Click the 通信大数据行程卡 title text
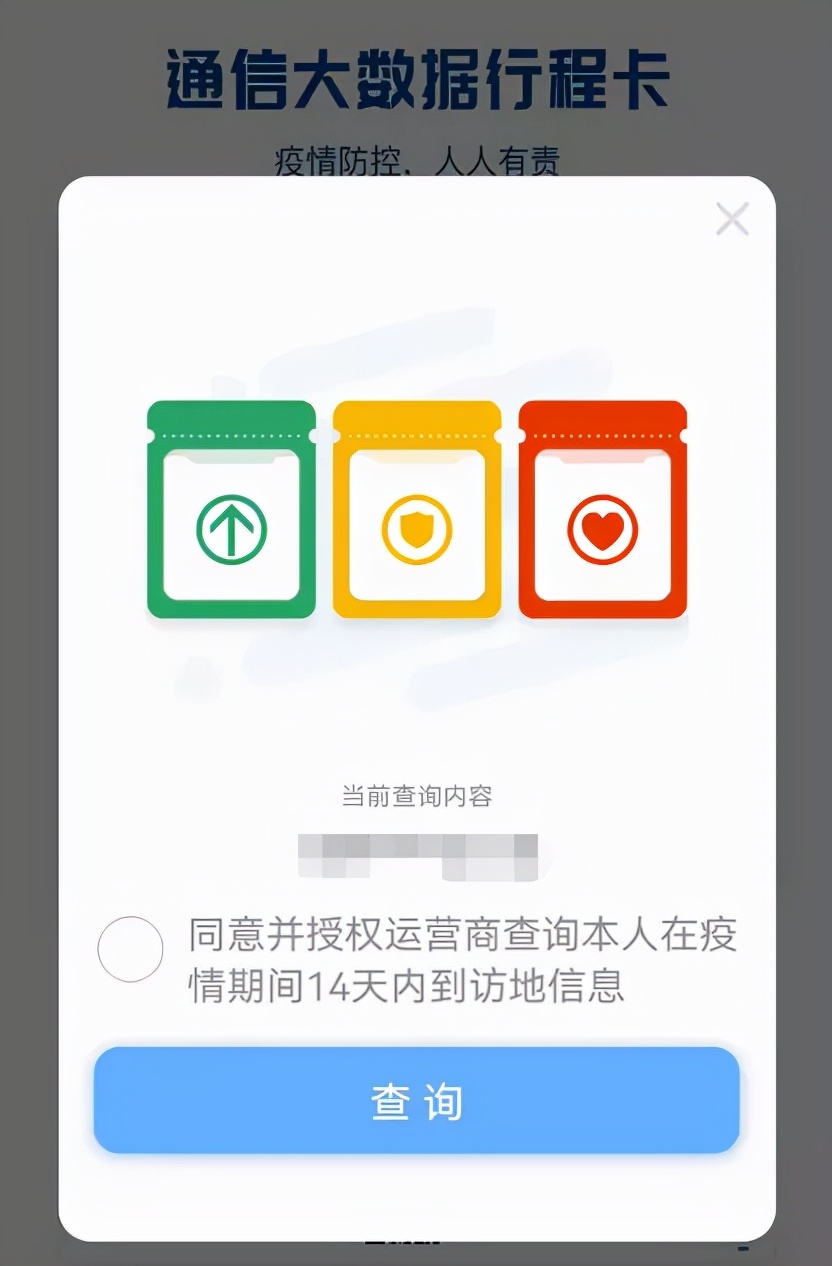Viewport: 832px width, 1266px height. (416, 78)
